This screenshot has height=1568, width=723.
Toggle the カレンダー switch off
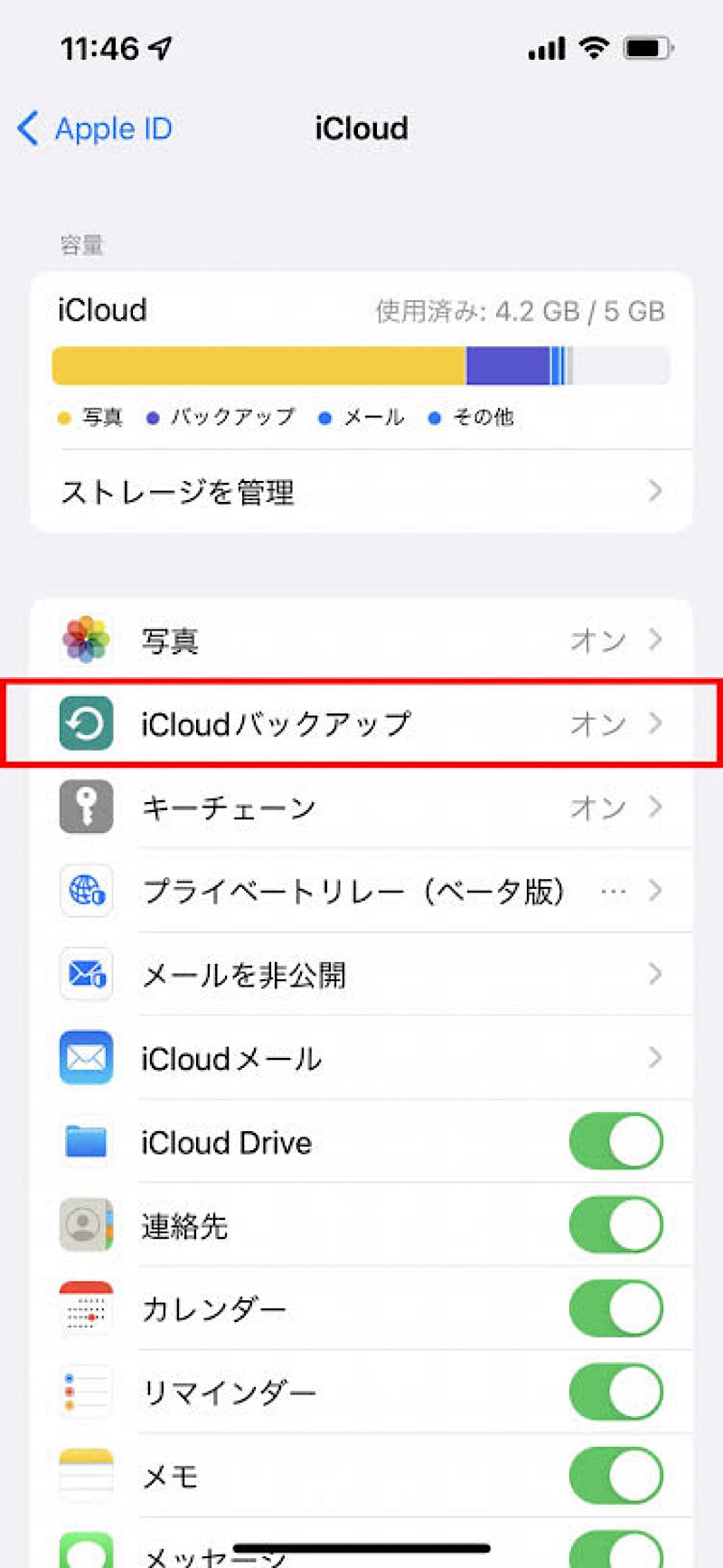(x=615, y=1308)
